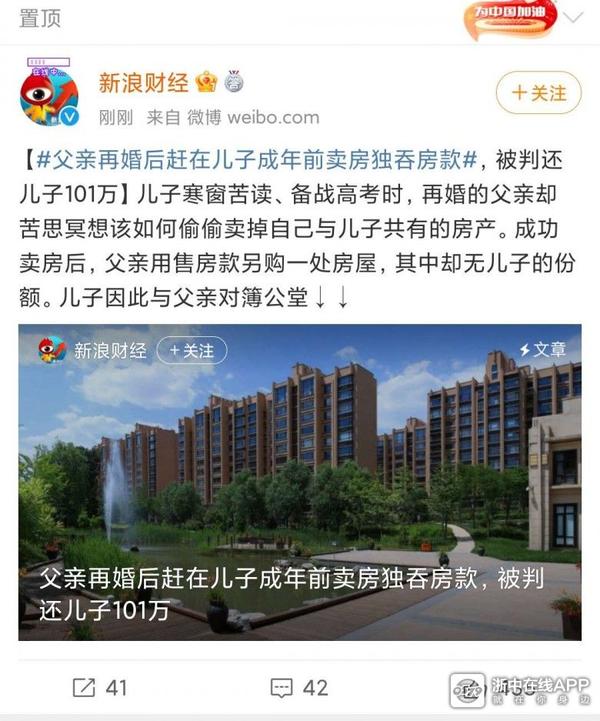This screenshot has width=600, height=721.
Task: Tap 关注 inside the article card
Action: (192, 351)
